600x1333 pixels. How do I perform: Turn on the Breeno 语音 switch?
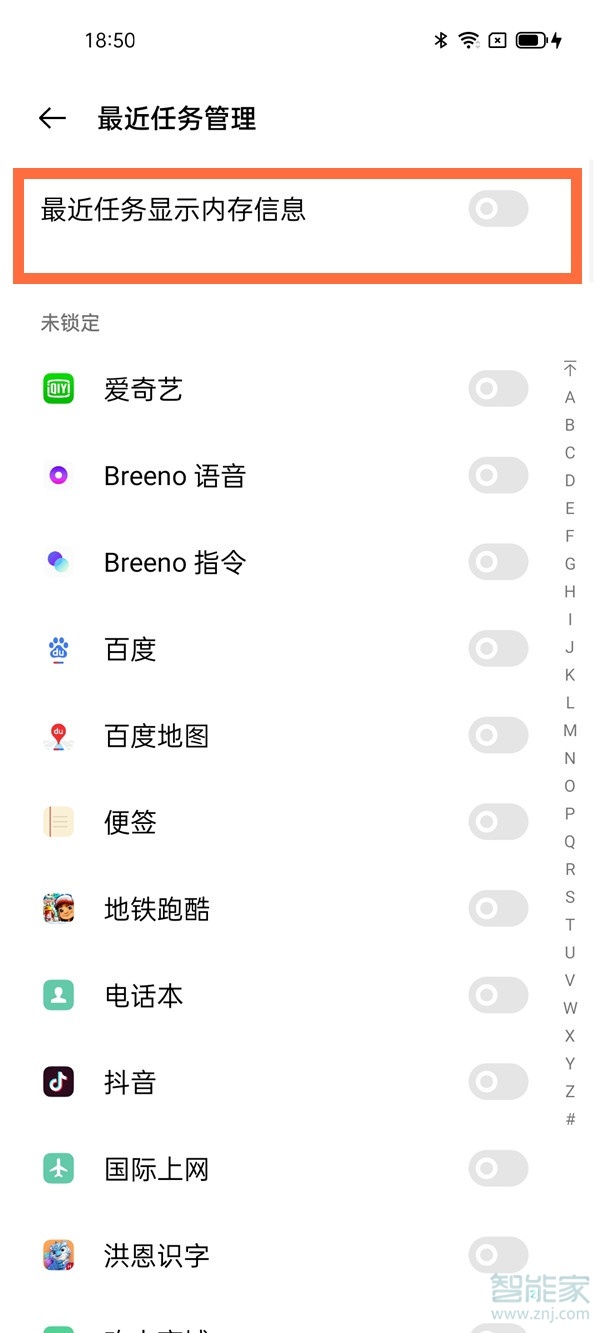click(497, 476)
